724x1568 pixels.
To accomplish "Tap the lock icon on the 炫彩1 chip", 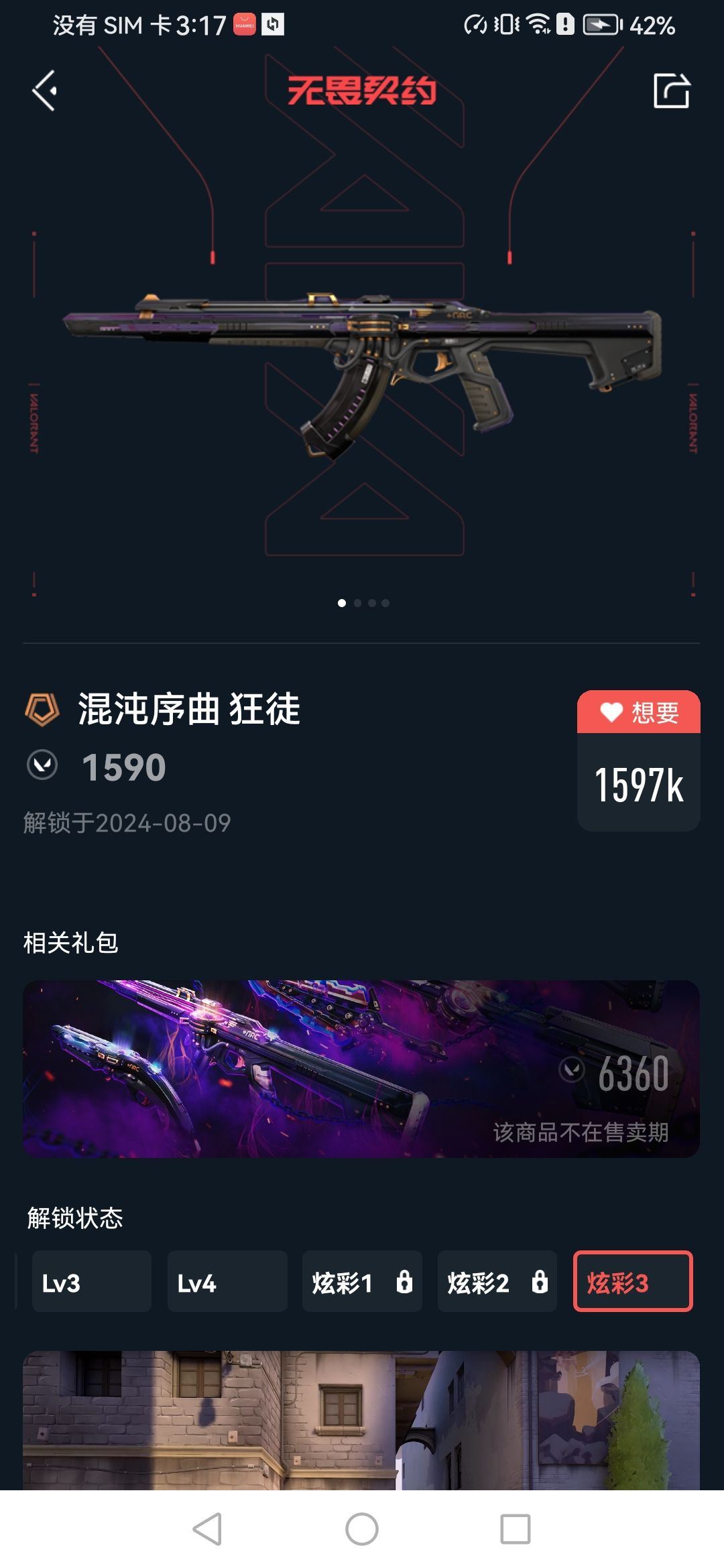I will (x=403, y=1282).
